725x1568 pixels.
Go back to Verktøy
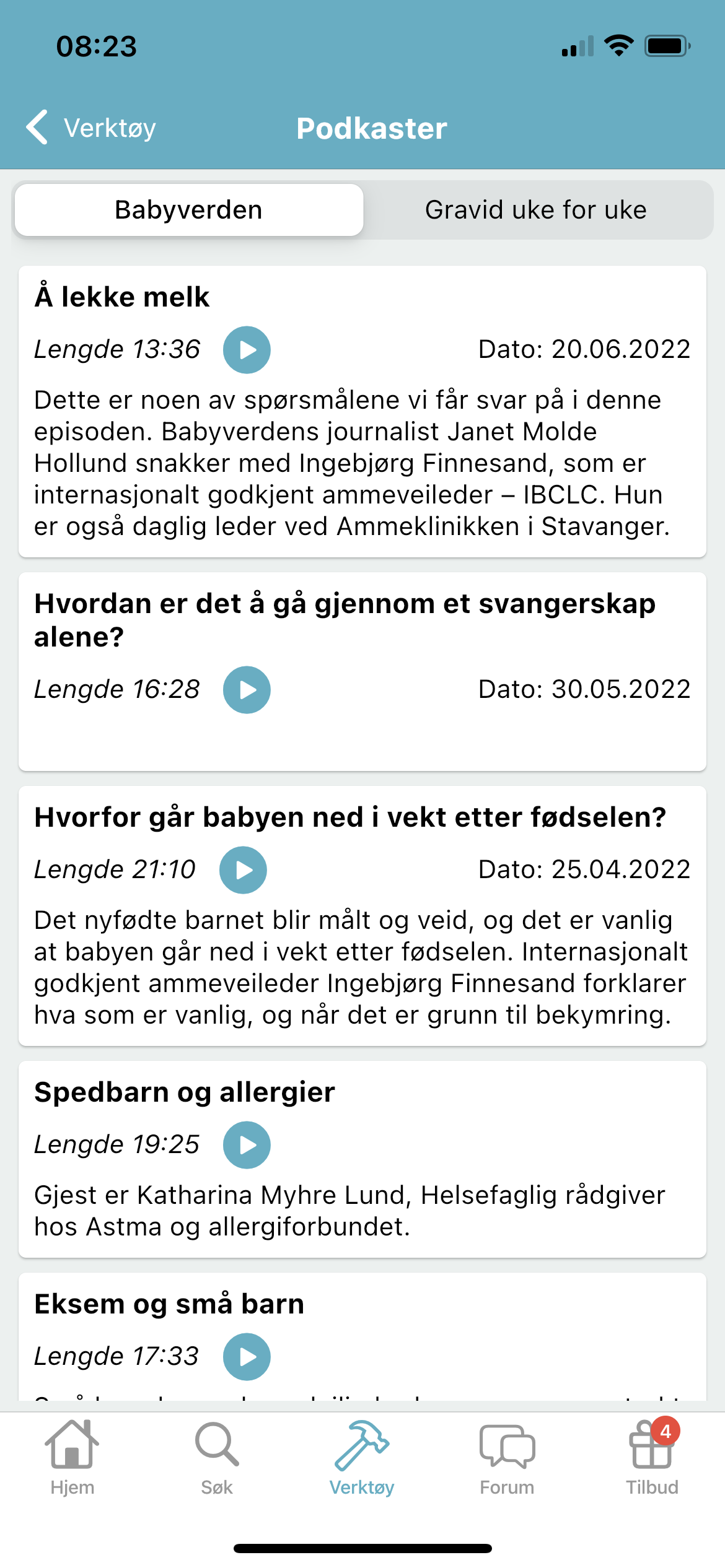tap(90, 128)
